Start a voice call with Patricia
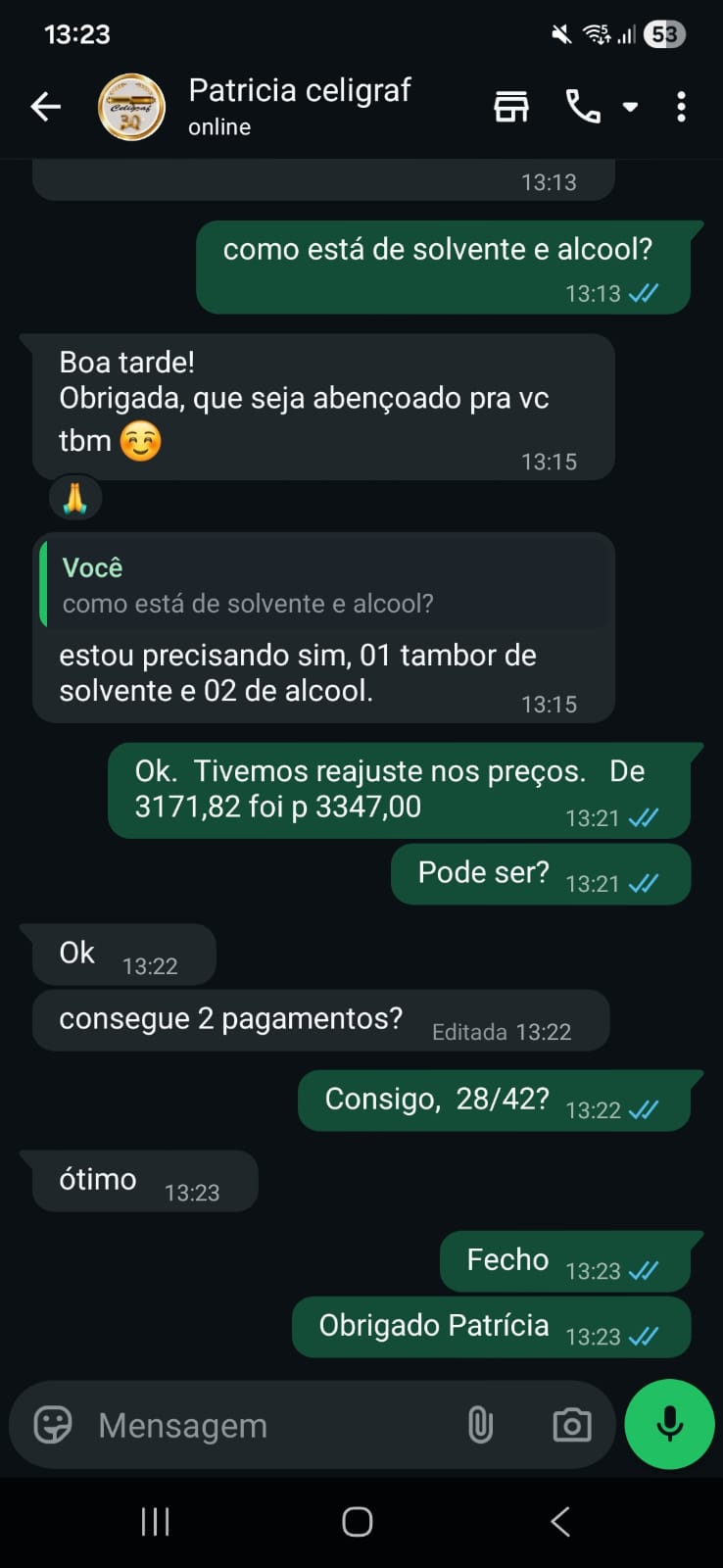723x1568 pixels. [584, 107]
